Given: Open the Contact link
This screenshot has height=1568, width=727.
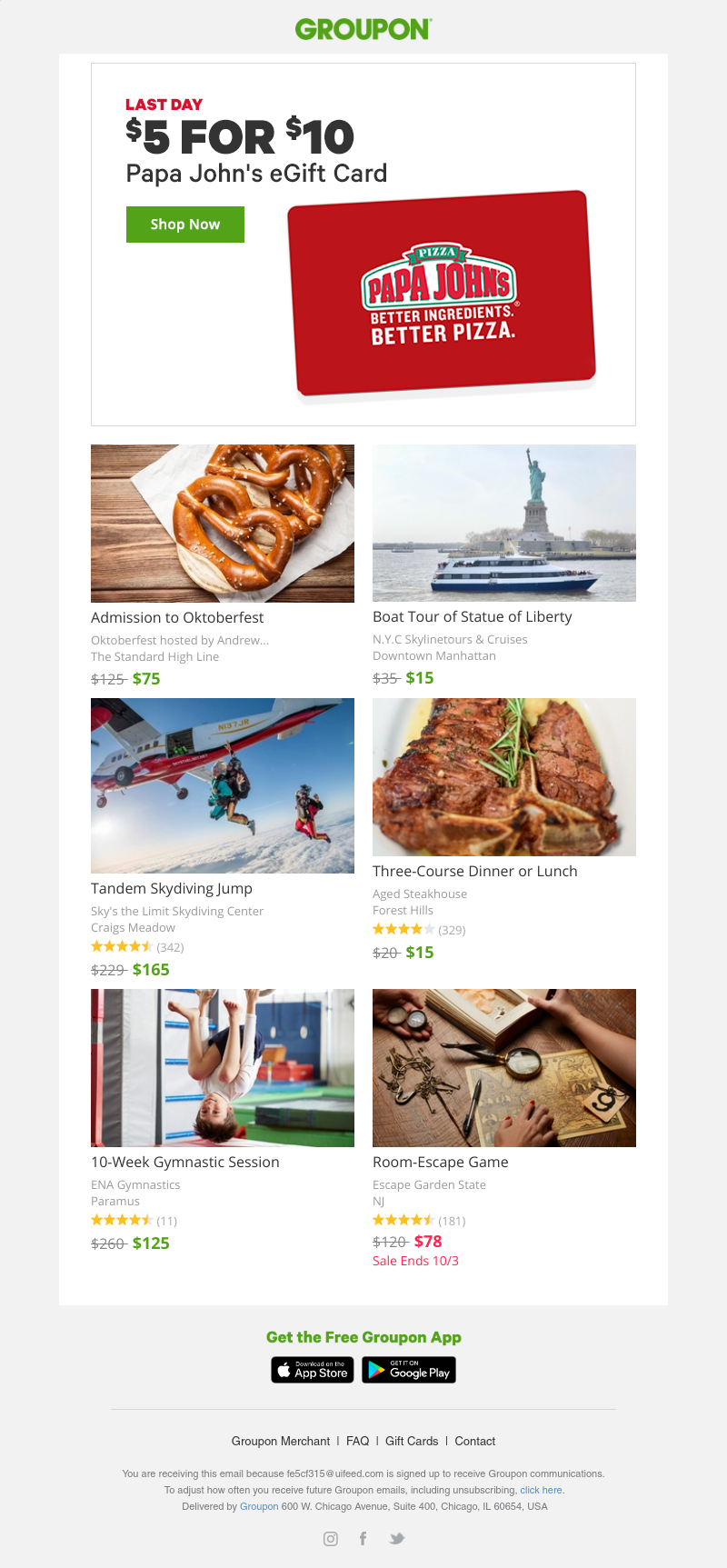Looking at the screenshot, I should (x=475, y=1441).
